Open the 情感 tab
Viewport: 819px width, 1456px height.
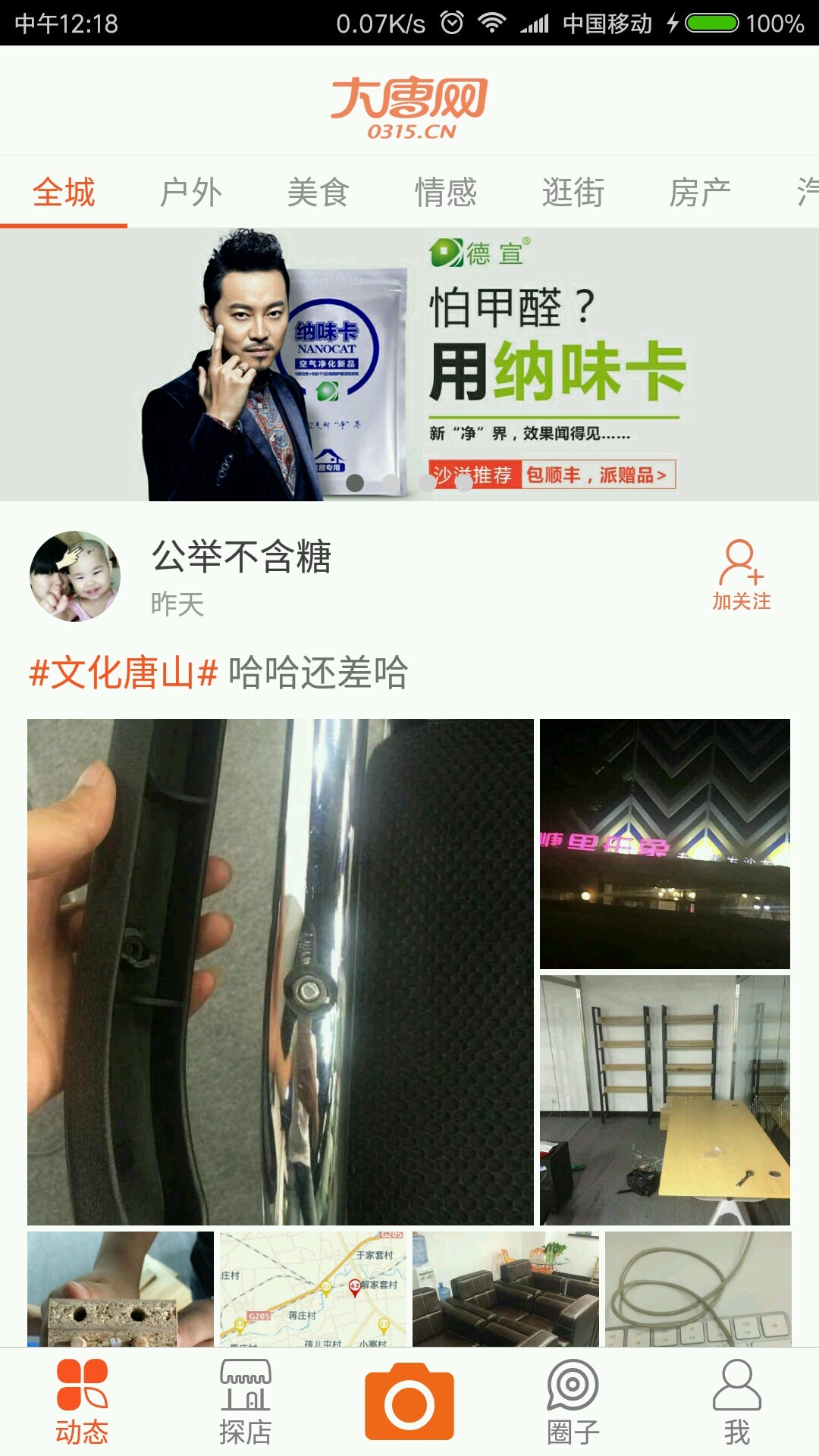click(x=446, y=193)
